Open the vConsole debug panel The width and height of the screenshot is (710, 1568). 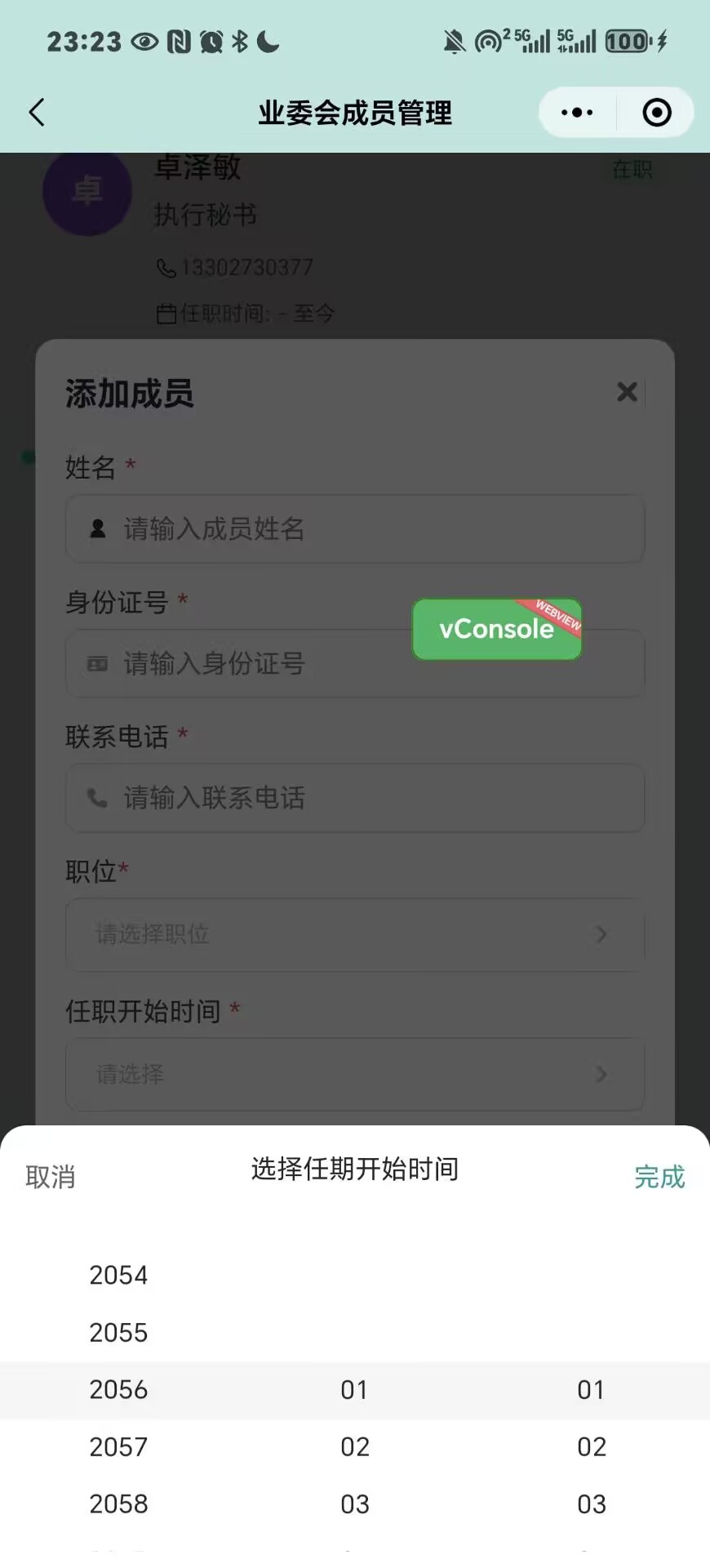496,629
